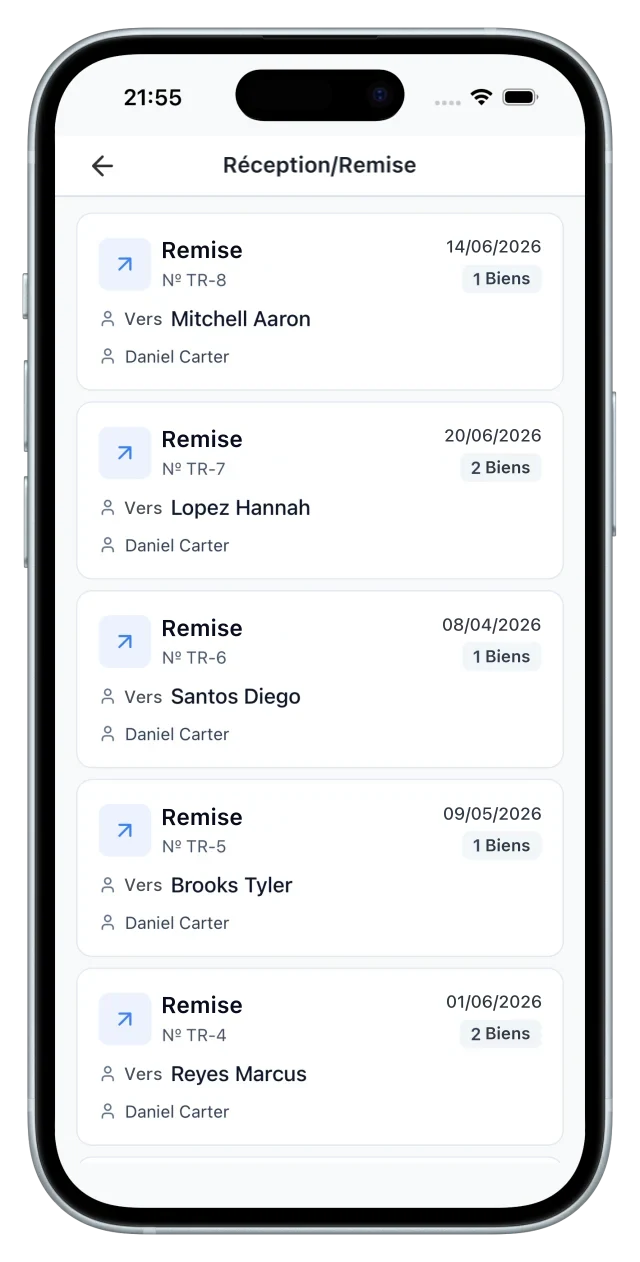Select the TR-5 remise to Brooks Tyler
This screenshot has height=1262, width=640.
(320, 868)
